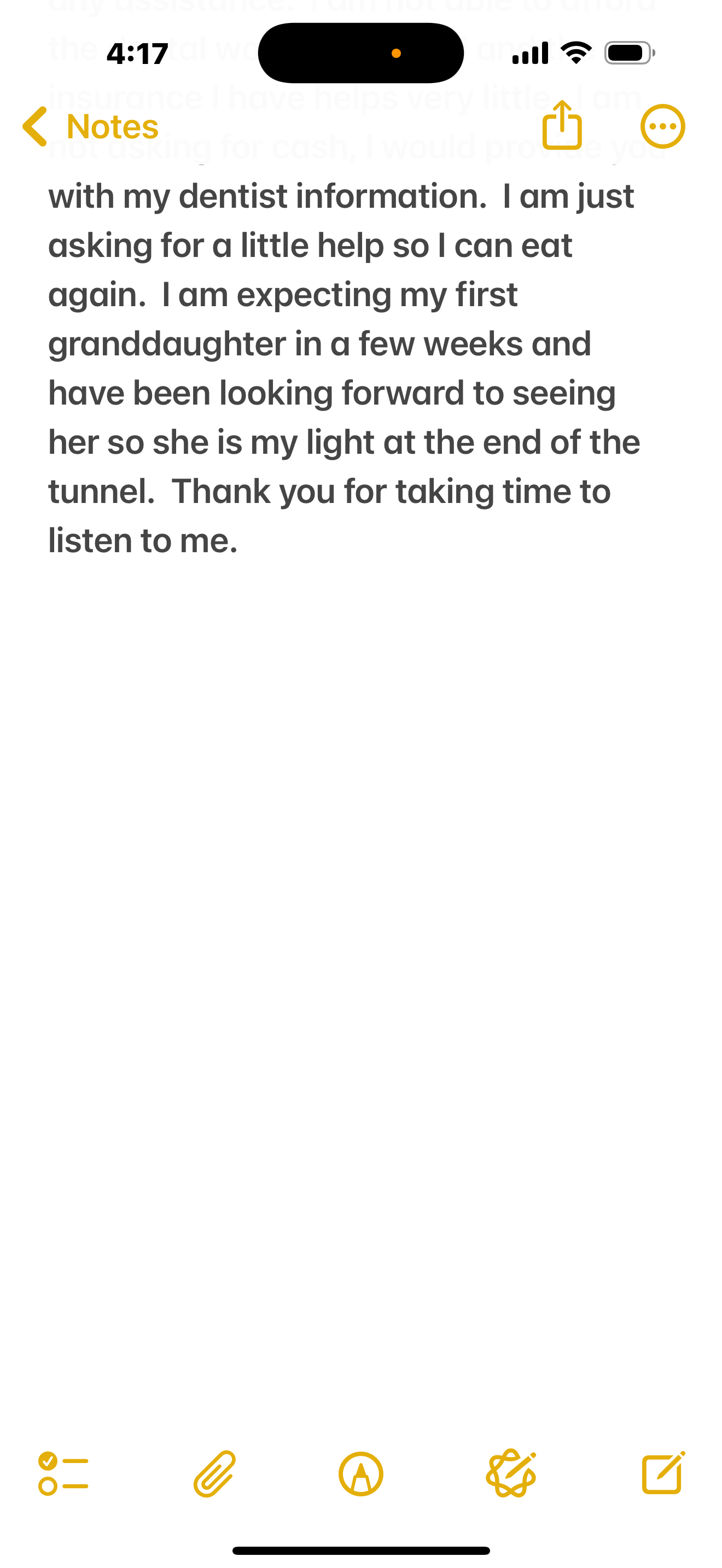Go back to the Notes list

pyautogui.click(x=90, y=127)
